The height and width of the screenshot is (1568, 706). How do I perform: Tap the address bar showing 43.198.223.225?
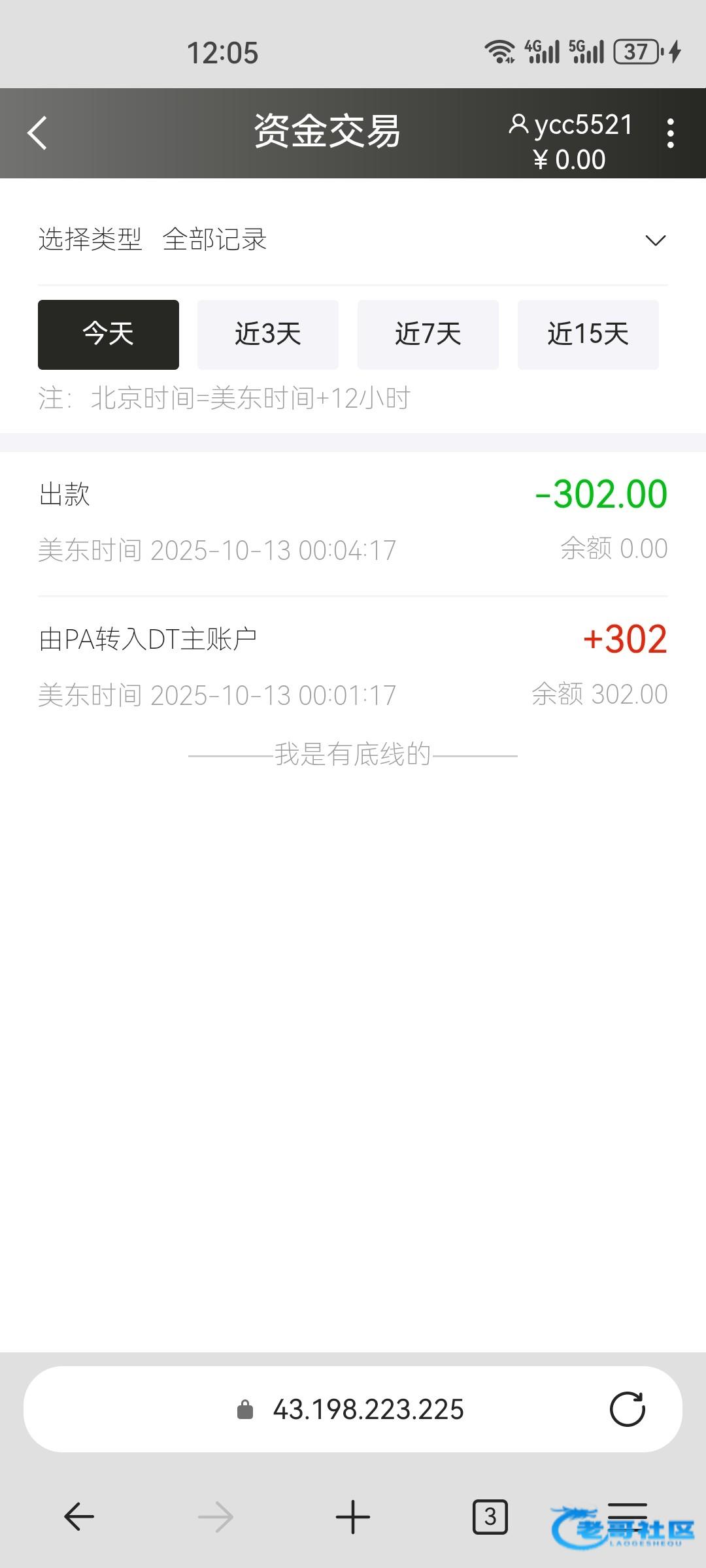pos(368,1409)
